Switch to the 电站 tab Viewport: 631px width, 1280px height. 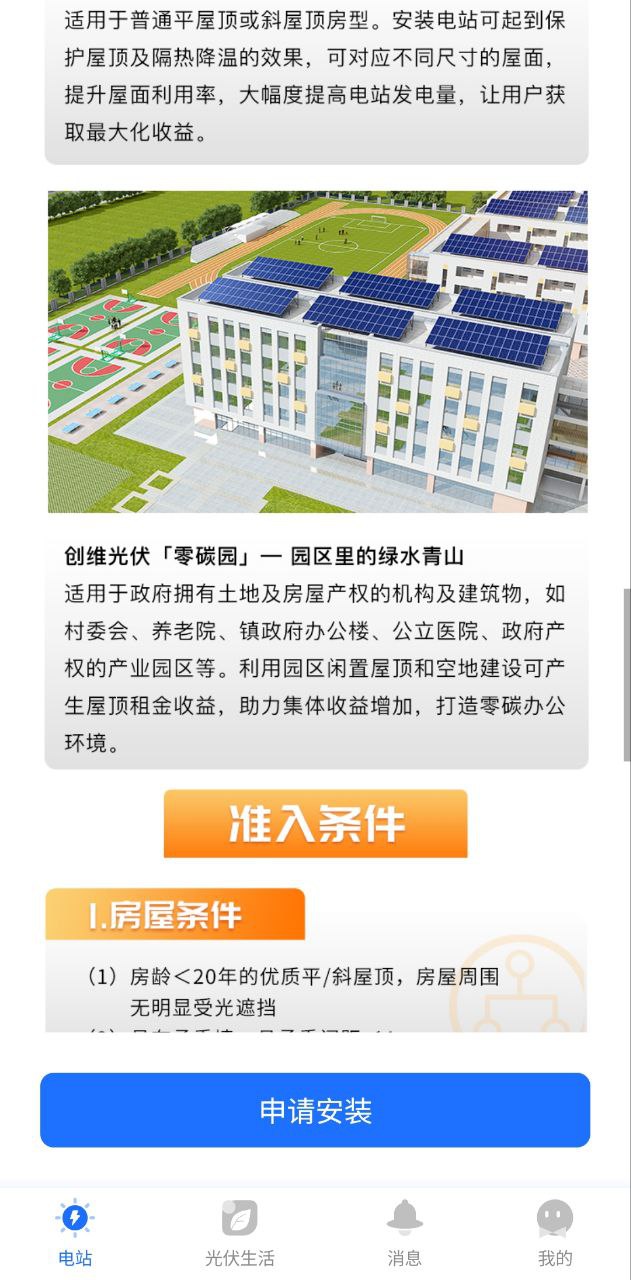[75, 1232]
